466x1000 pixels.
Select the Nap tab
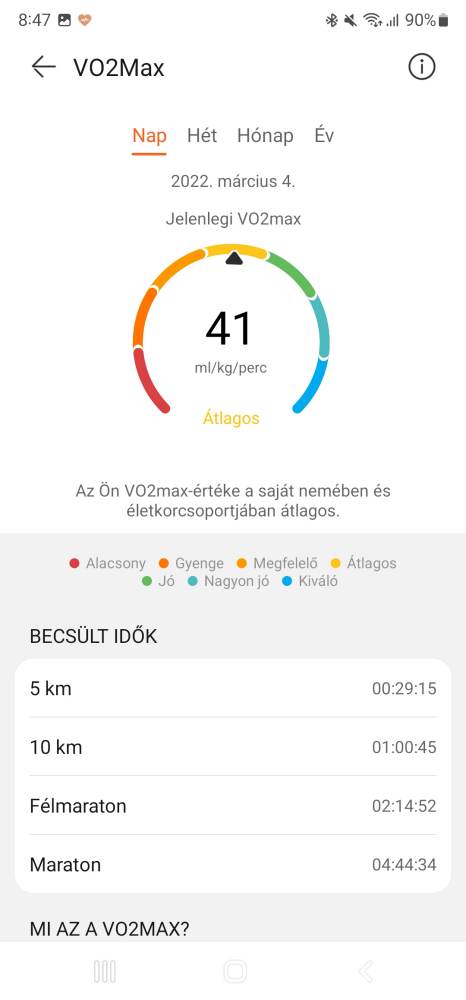tap(149, 135)
